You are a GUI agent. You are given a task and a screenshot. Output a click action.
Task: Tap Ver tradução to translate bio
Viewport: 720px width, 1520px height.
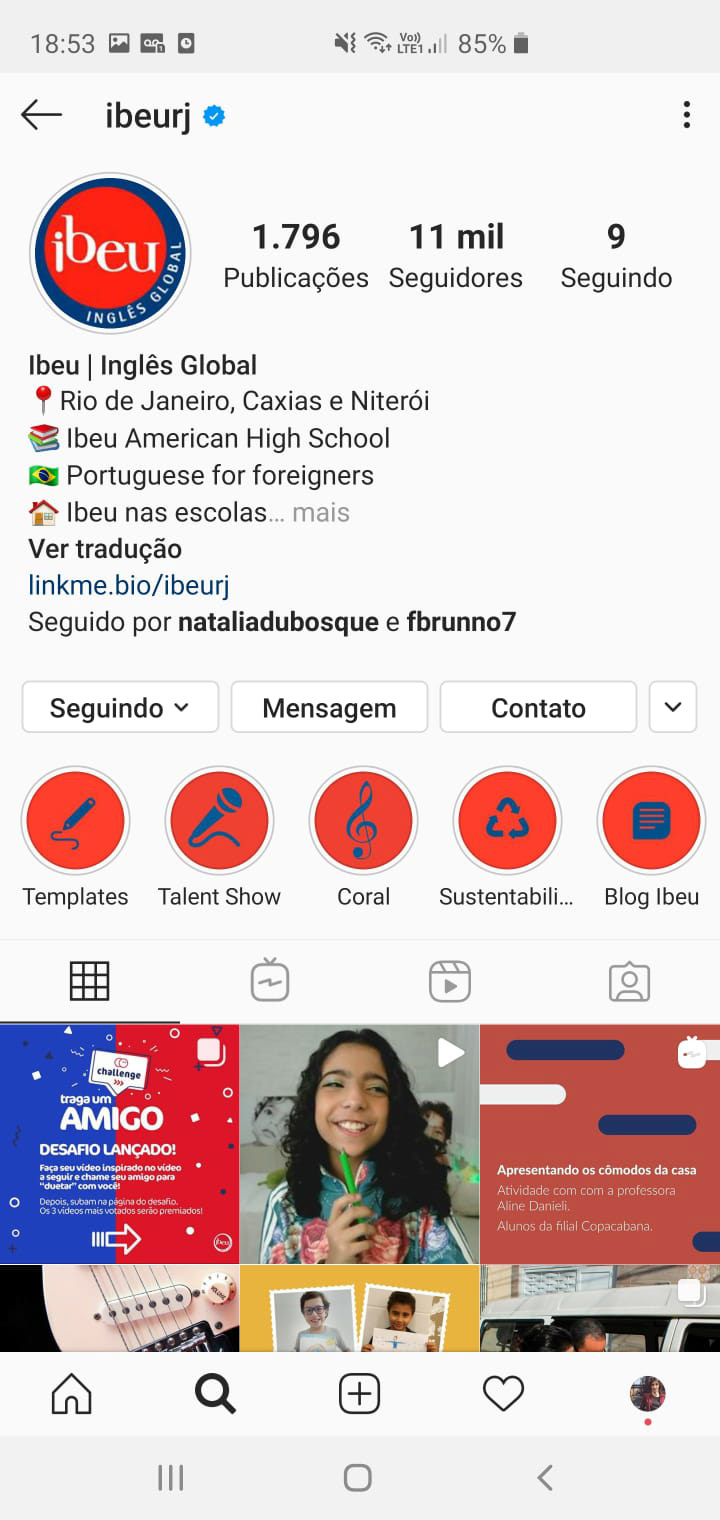pyautogui.click(x=105, y=549)
